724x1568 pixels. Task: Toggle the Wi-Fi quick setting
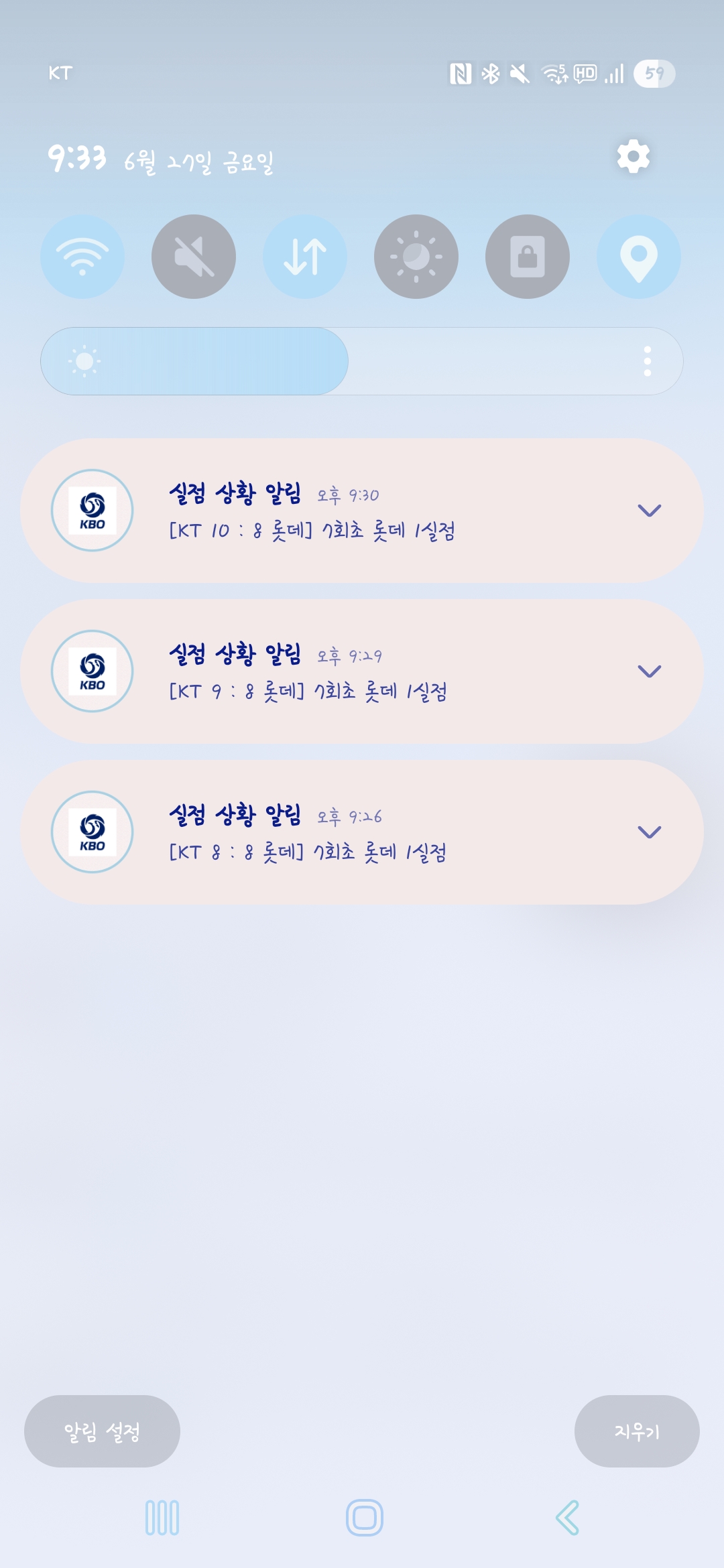pyautogui.click(x=82, y=257)
